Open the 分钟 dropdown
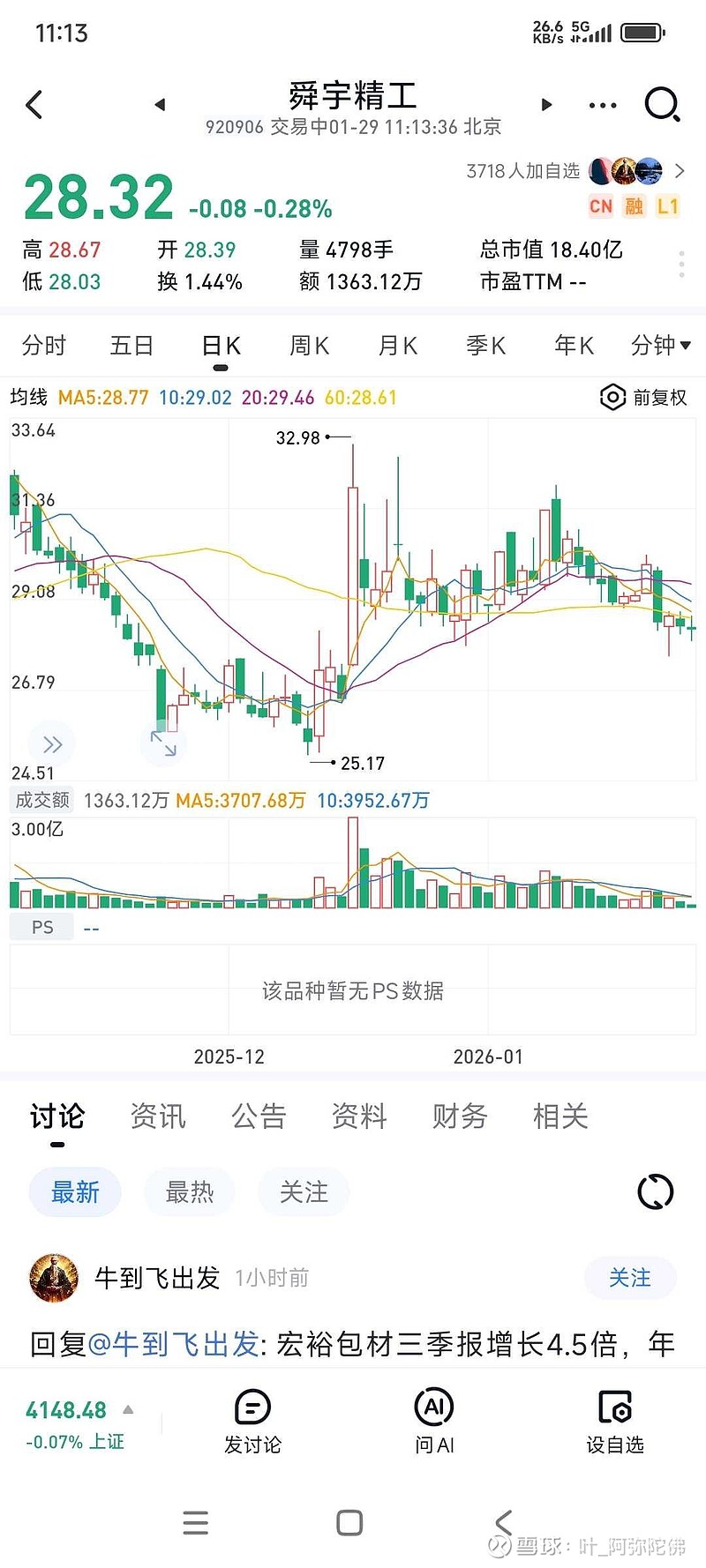706x1568 pixels. (660, 346)
